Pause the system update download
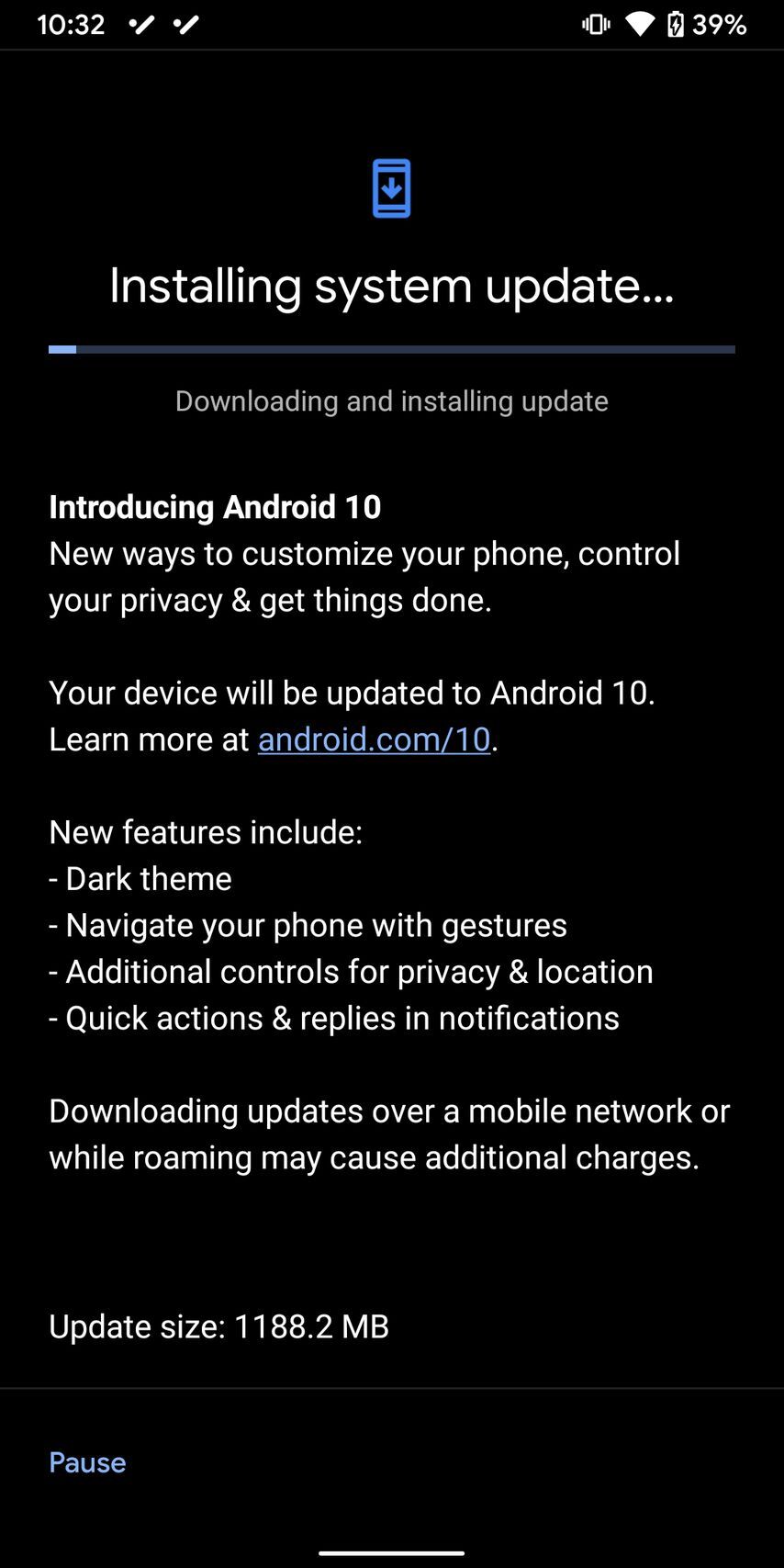Image resolution: width=784 pixels, height=1568 pixels. click(87, 1462)
